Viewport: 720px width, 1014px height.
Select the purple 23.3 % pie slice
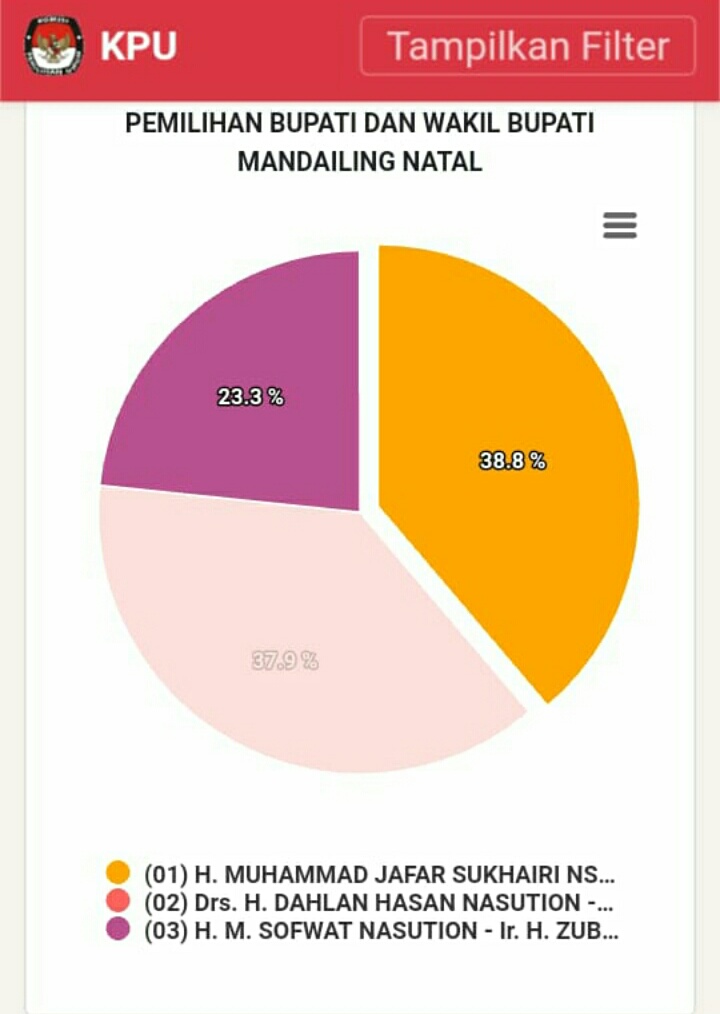(250, 397)
